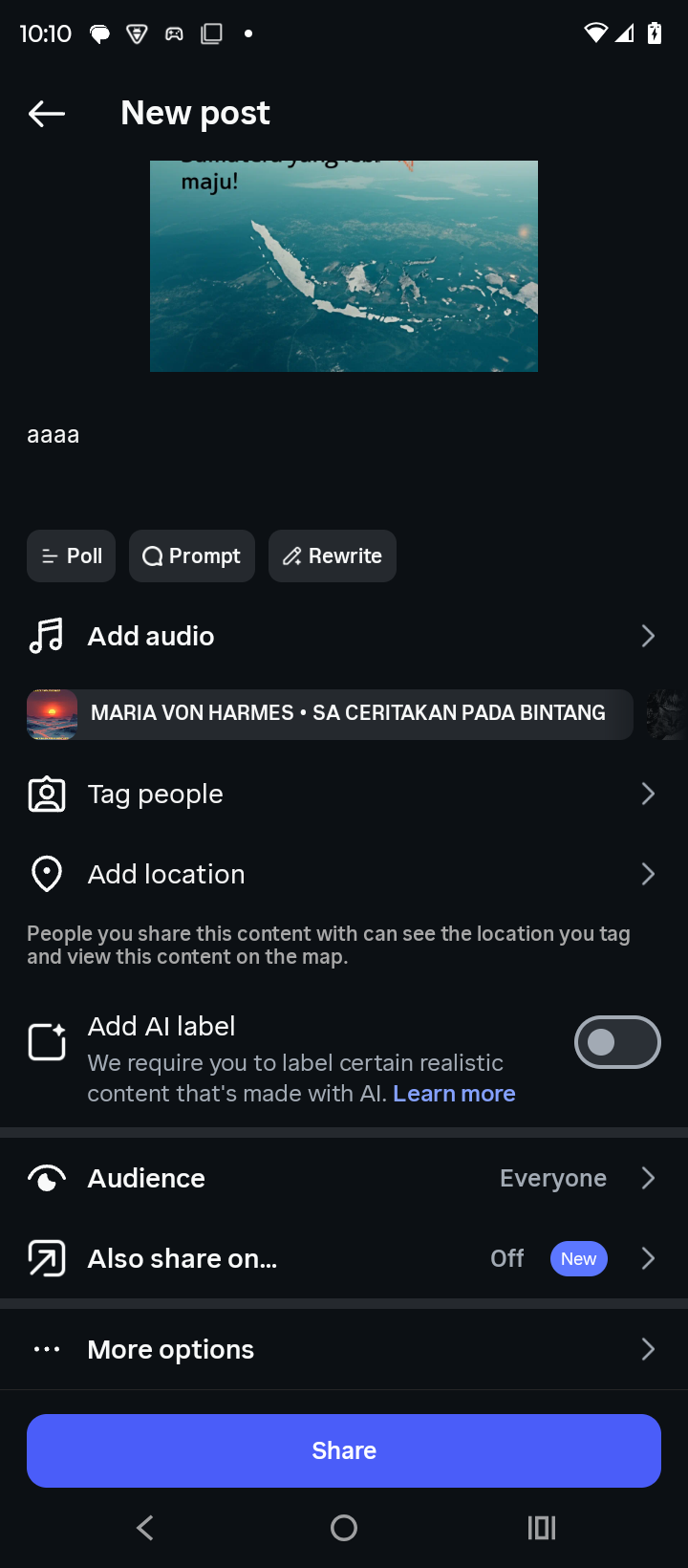Enable the Add AI label switch
This screenshot has height=1568, width=688.
point(616,1042)
